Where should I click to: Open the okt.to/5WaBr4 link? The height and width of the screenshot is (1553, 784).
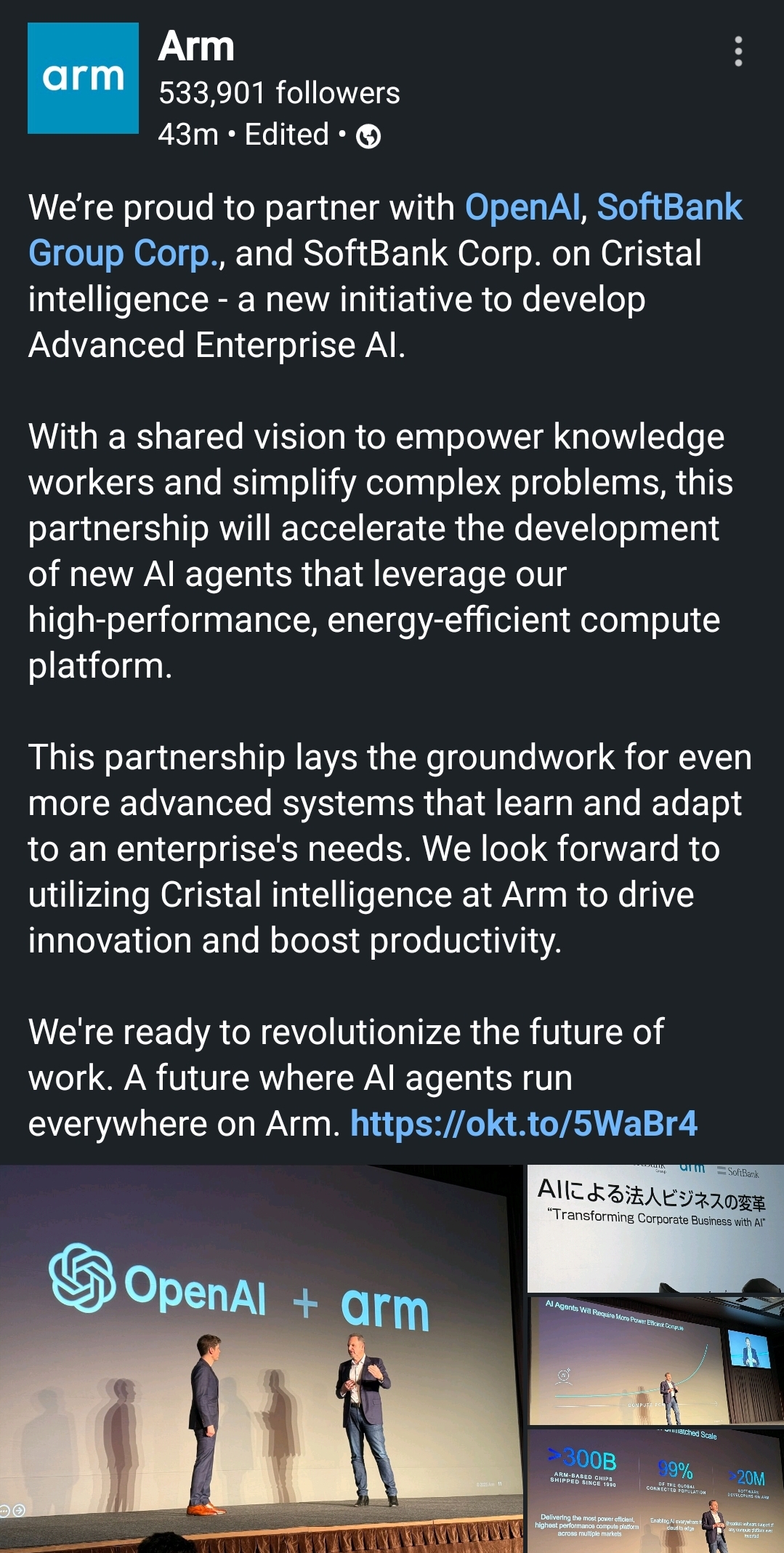point(523,1123)
